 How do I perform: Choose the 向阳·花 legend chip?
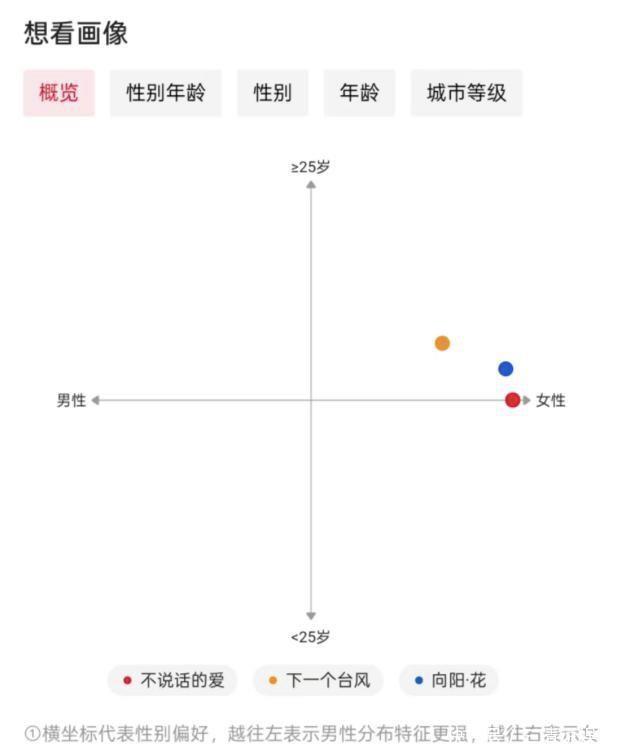[x=449, y=681]
